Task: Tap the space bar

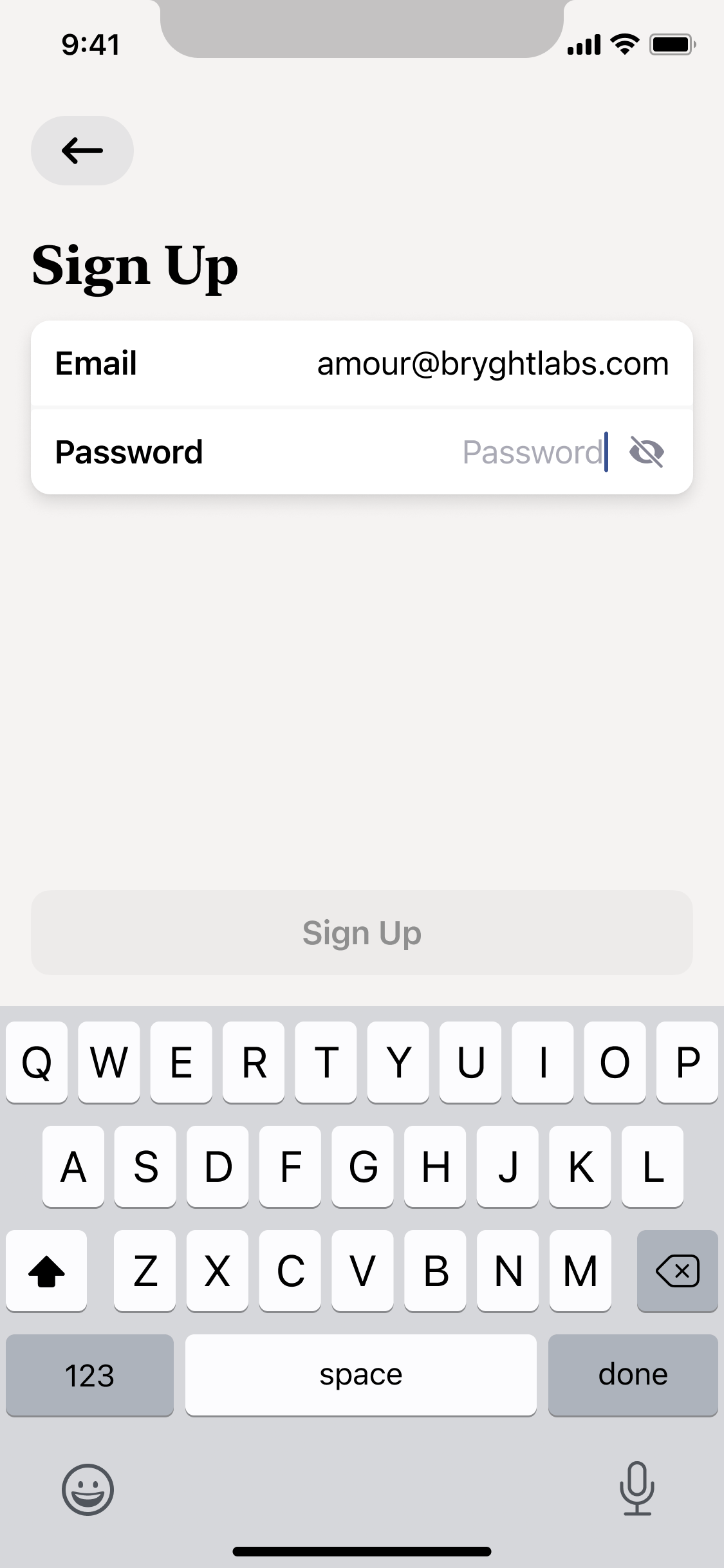Action: 361,1375
